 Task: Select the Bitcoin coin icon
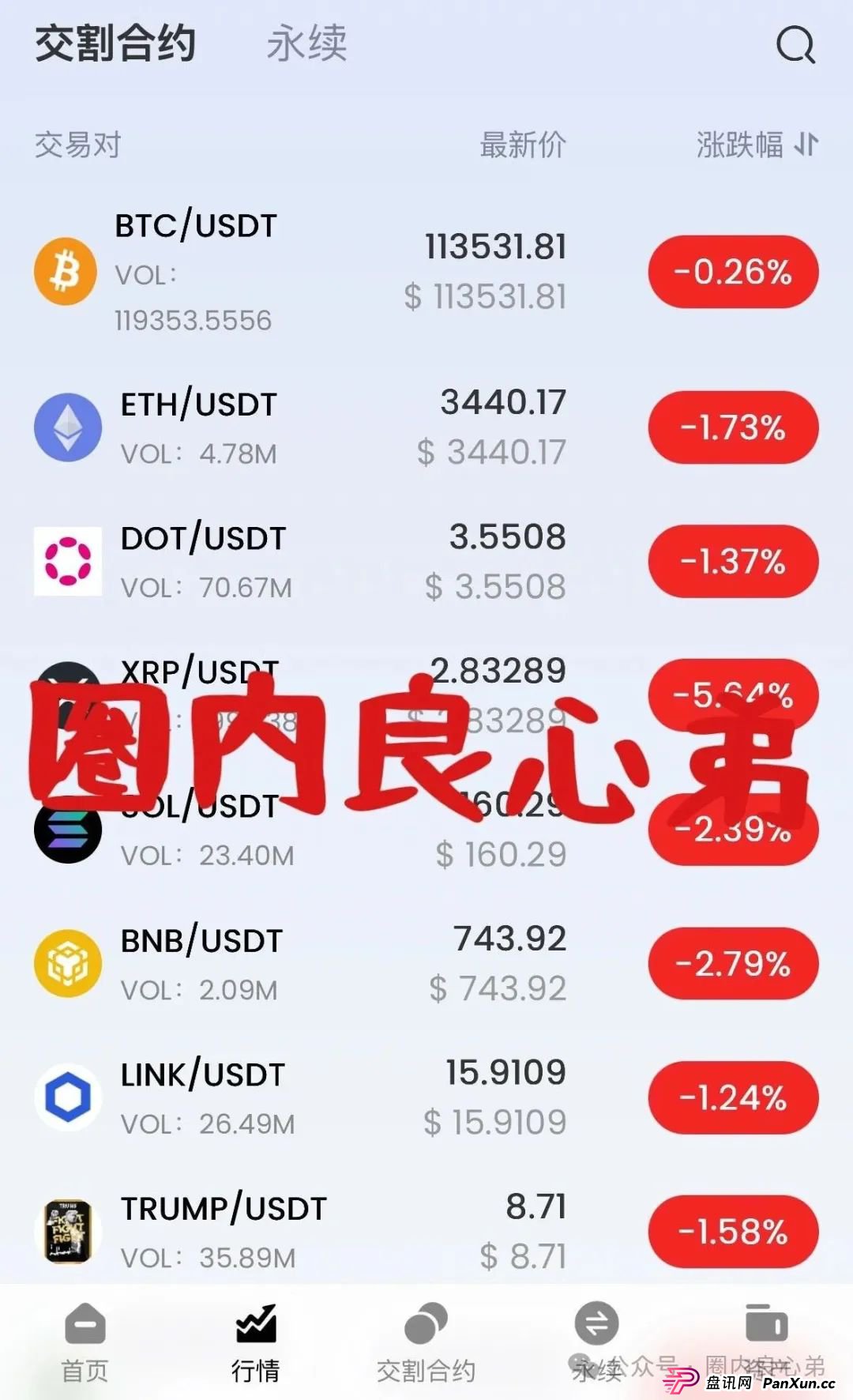(66, 272)
